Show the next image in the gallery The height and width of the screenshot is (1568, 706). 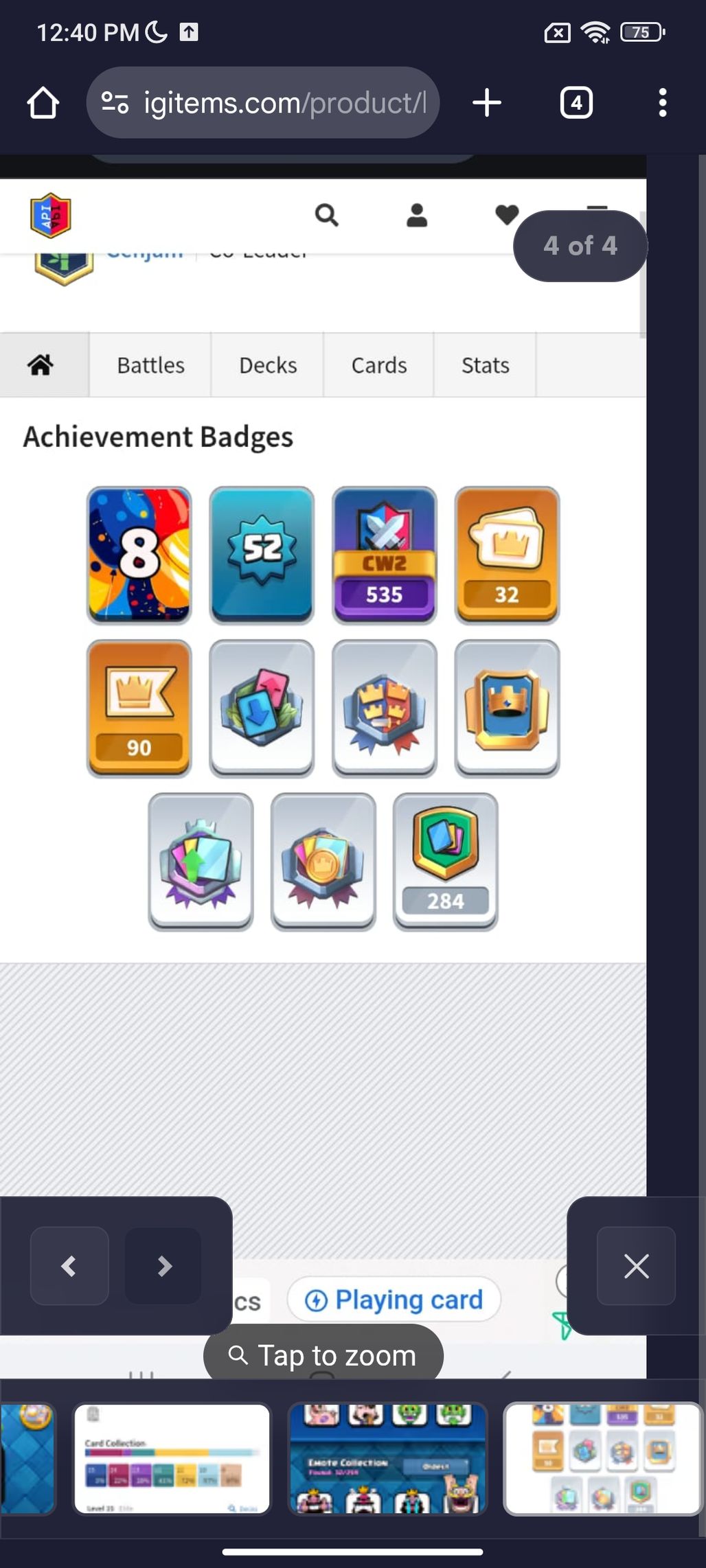163,1265
